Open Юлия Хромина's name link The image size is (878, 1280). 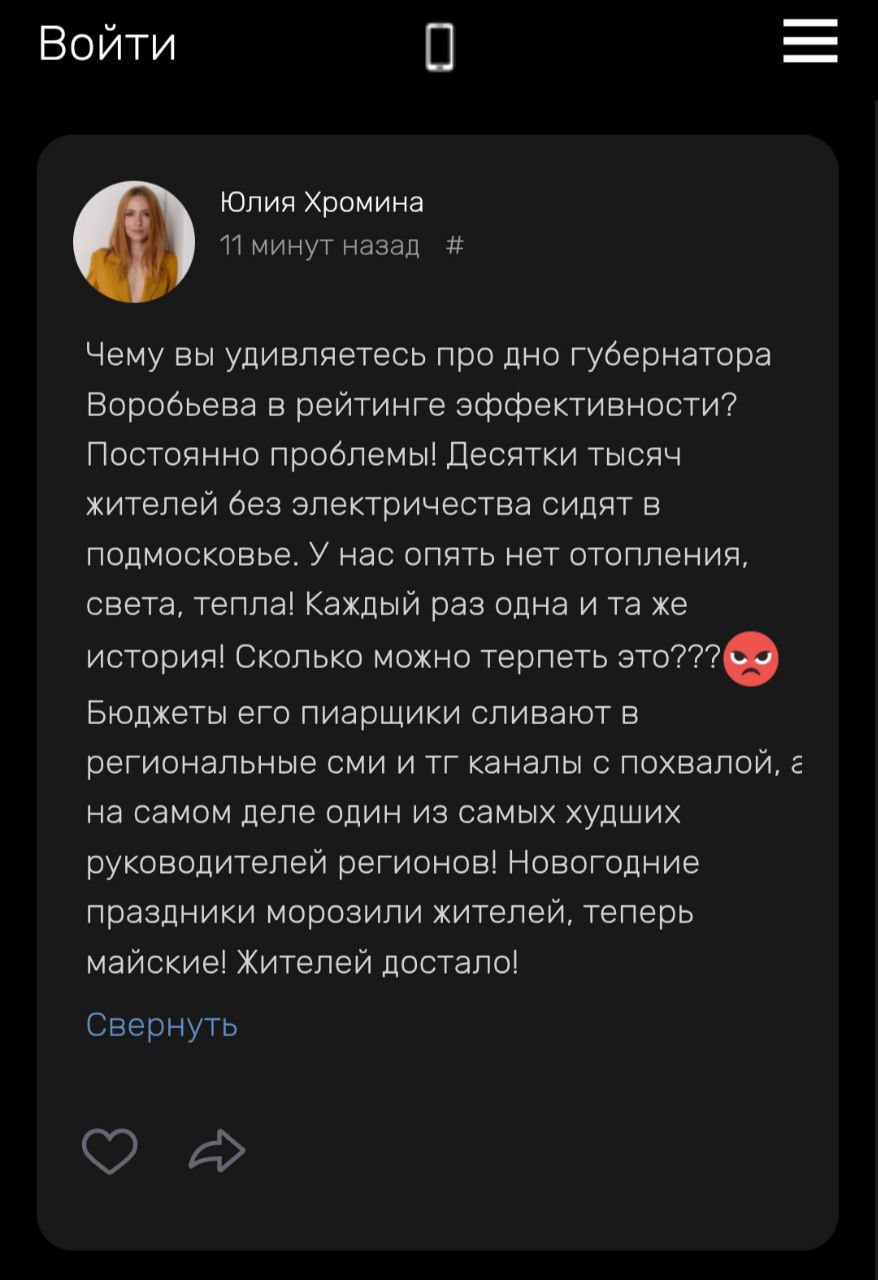(321, 203)
